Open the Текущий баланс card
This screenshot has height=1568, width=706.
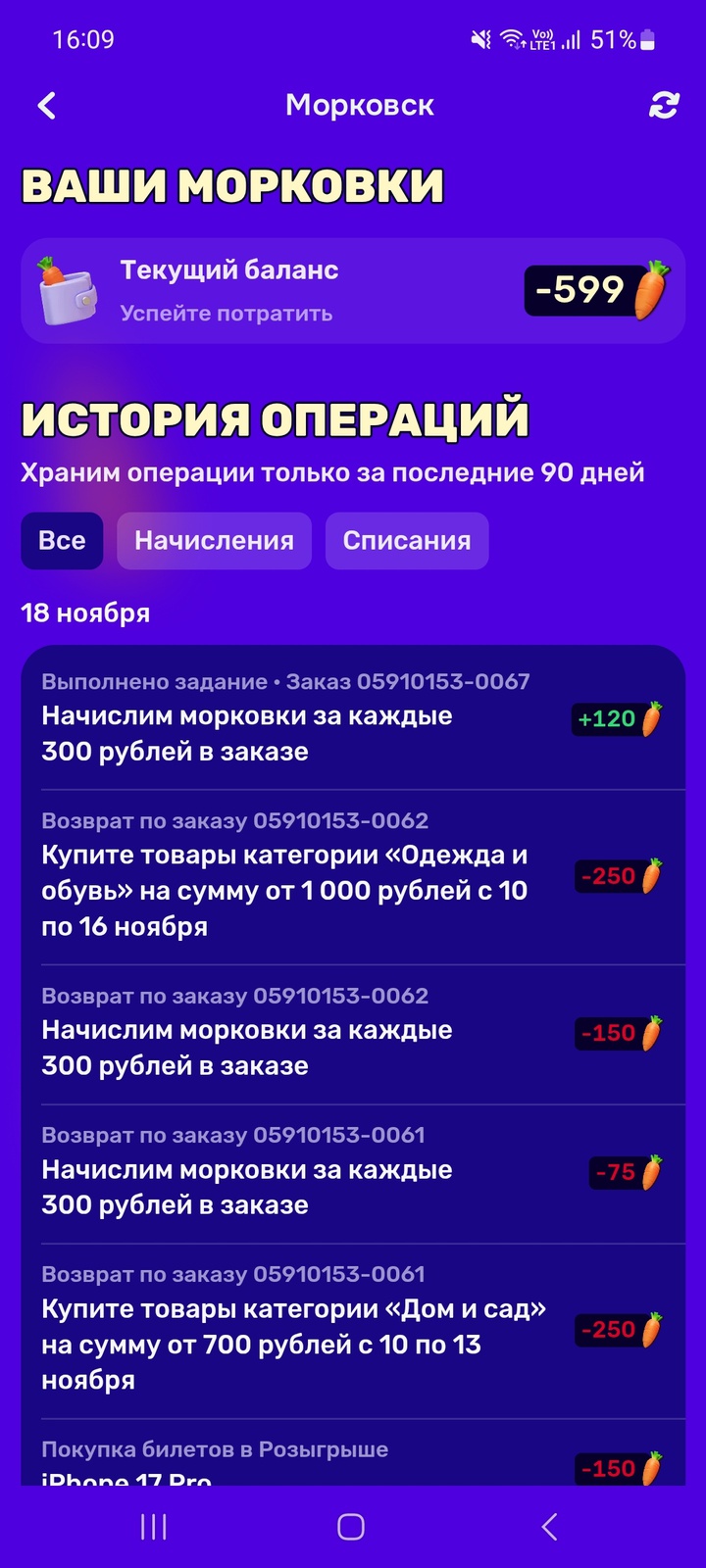[x=353, y=291]
